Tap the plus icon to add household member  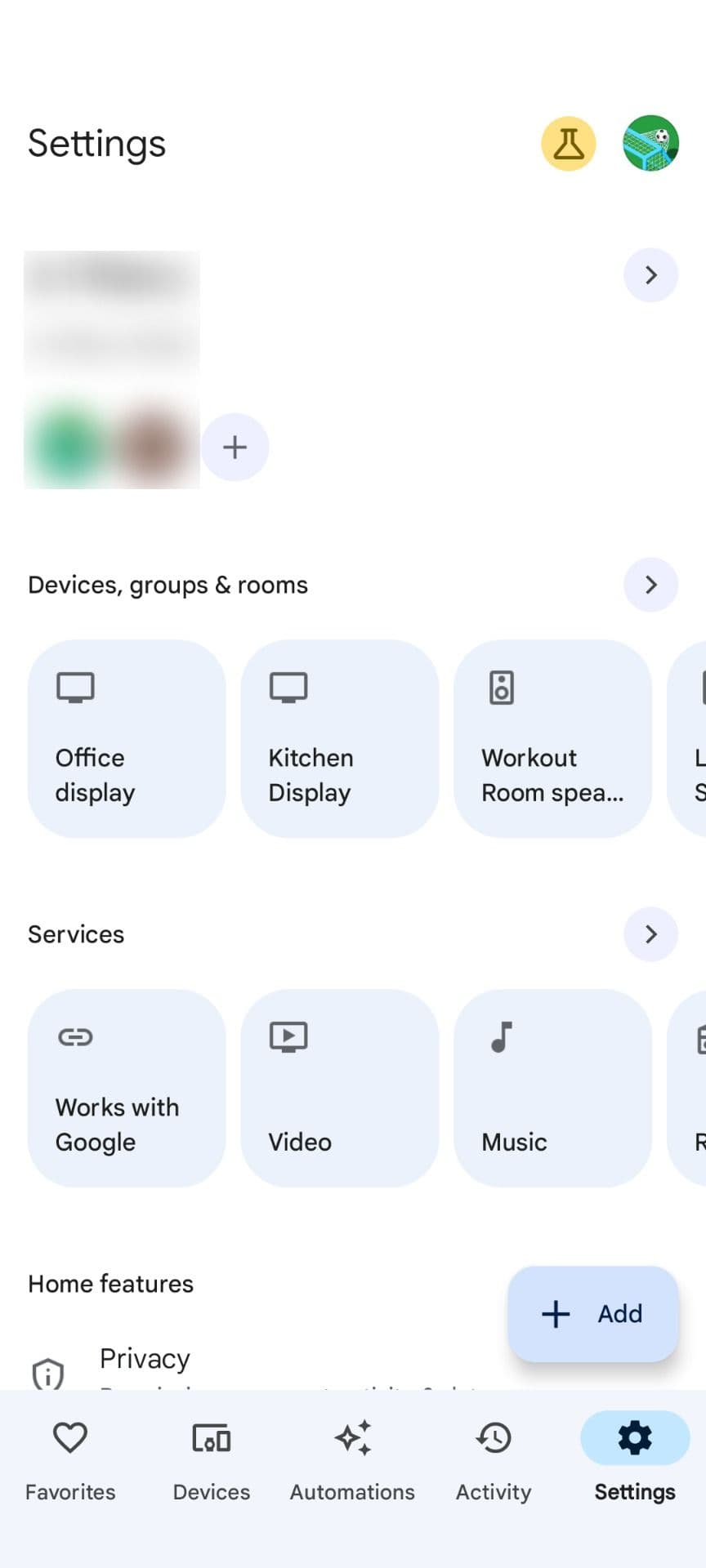pos(235,447)
